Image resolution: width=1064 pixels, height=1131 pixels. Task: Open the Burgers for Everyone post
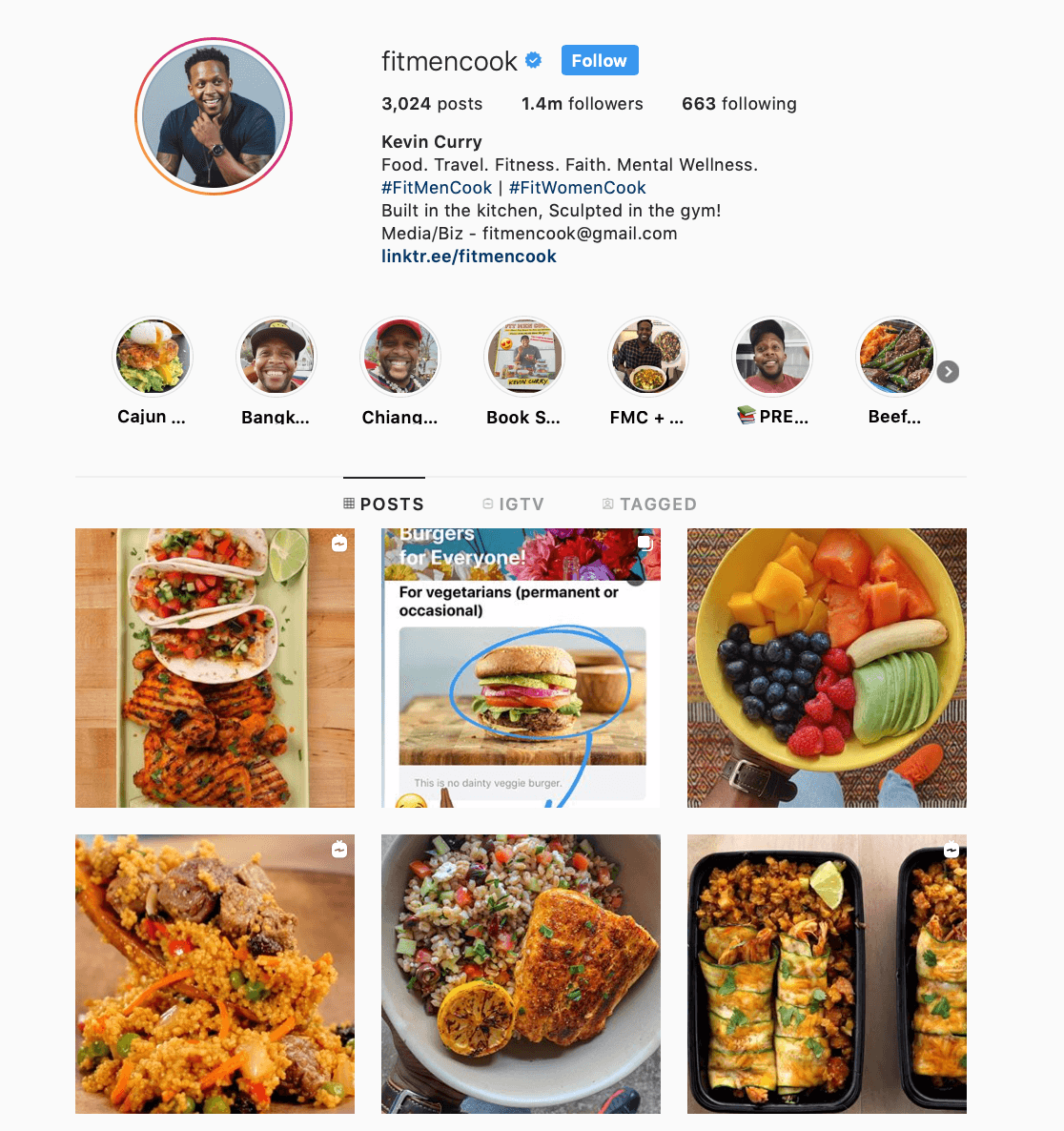click(521, 668)
